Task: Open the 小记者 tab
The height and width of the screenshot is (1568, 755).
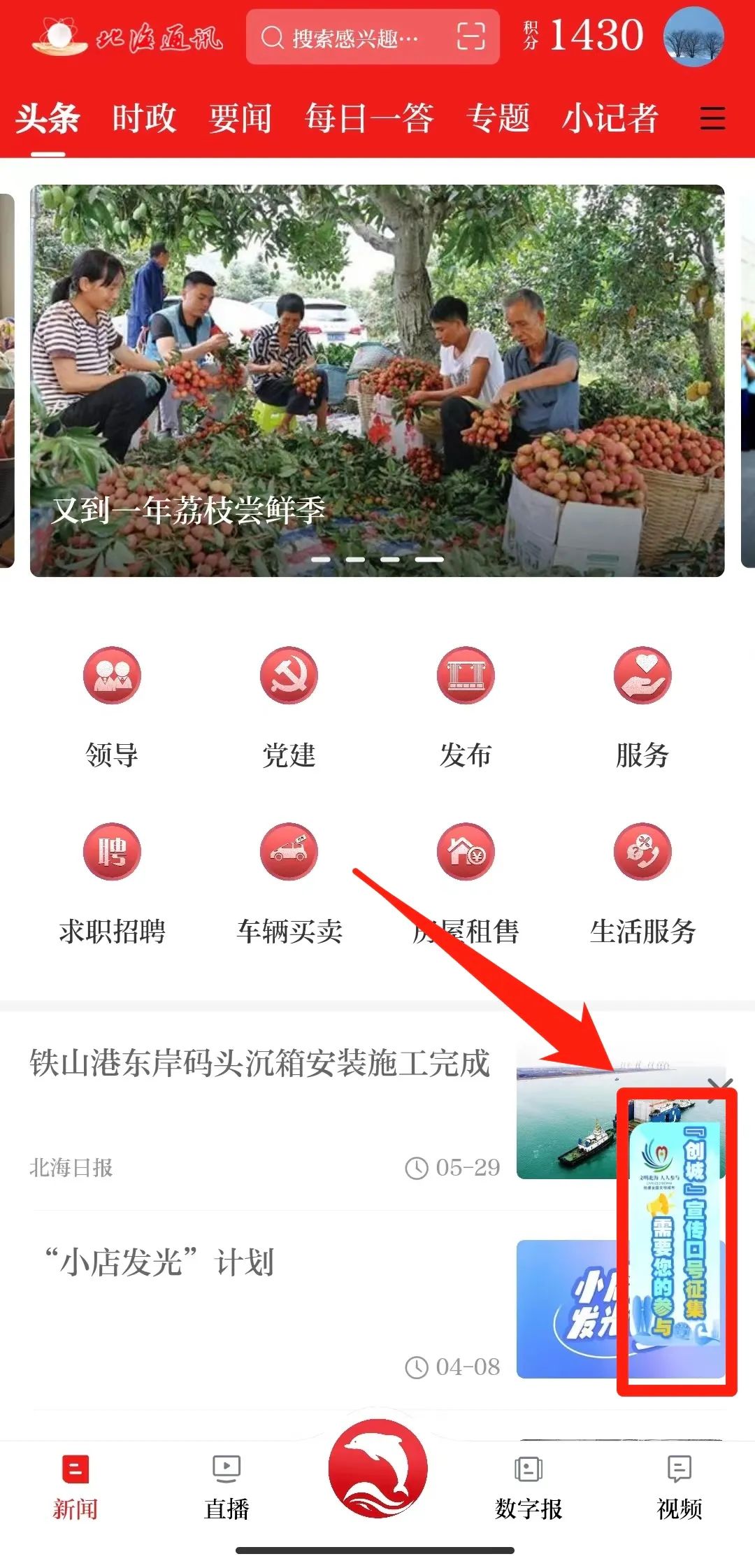Action: coord(610,117)
